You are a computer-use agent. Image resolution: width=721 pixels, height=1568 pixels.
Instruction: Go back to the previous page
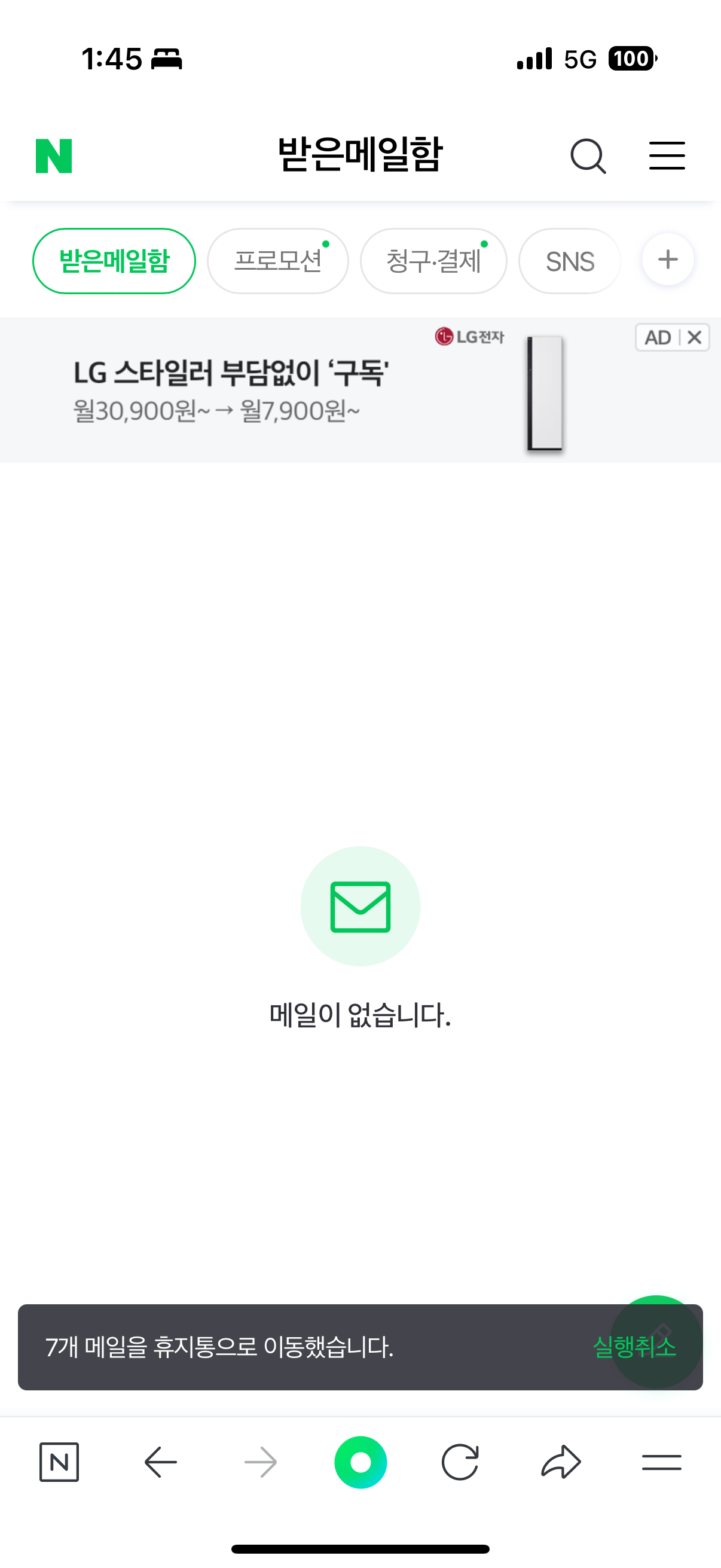click(x=161, y=1462)
